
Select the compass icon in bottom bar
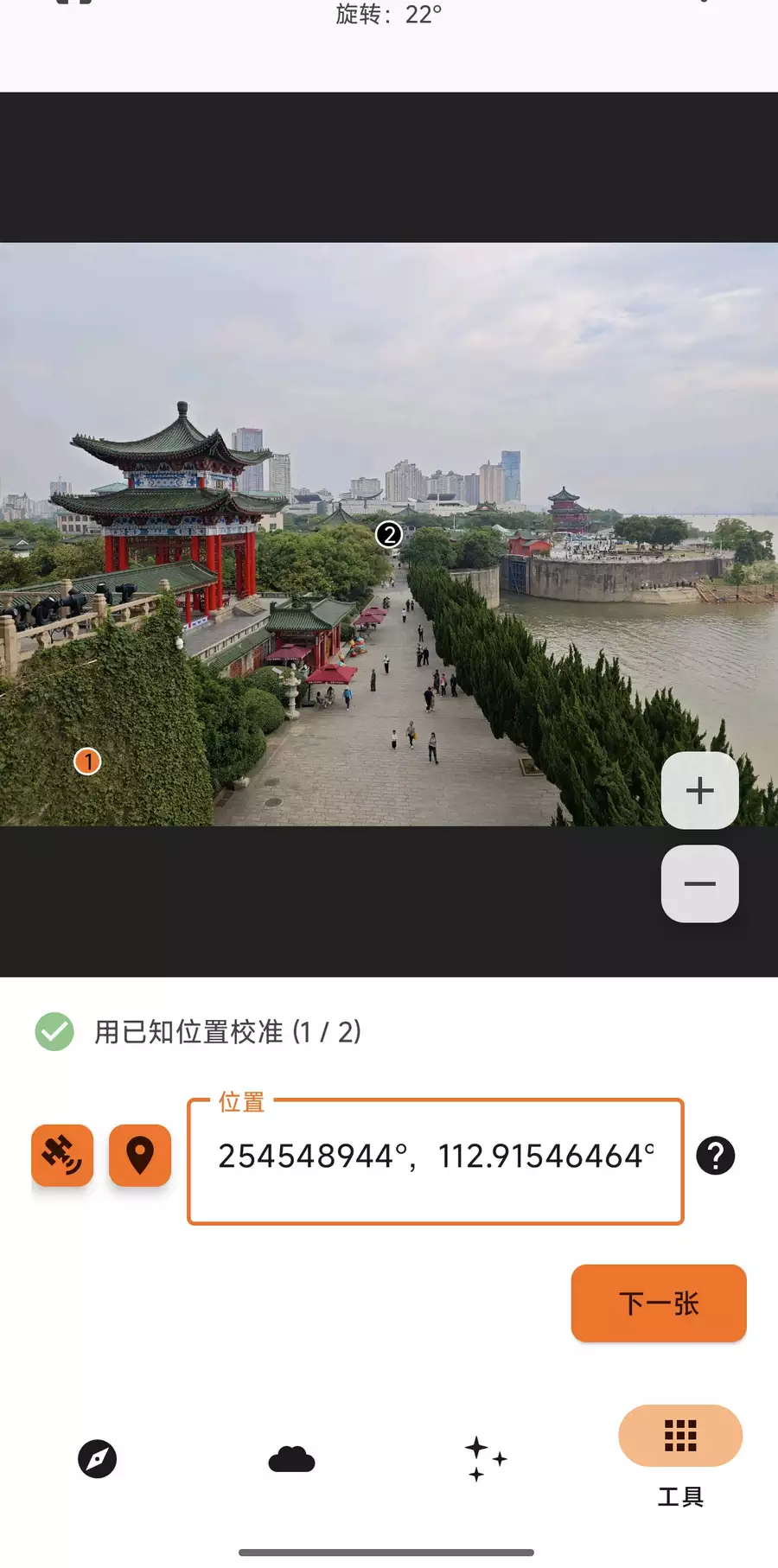97,1459
